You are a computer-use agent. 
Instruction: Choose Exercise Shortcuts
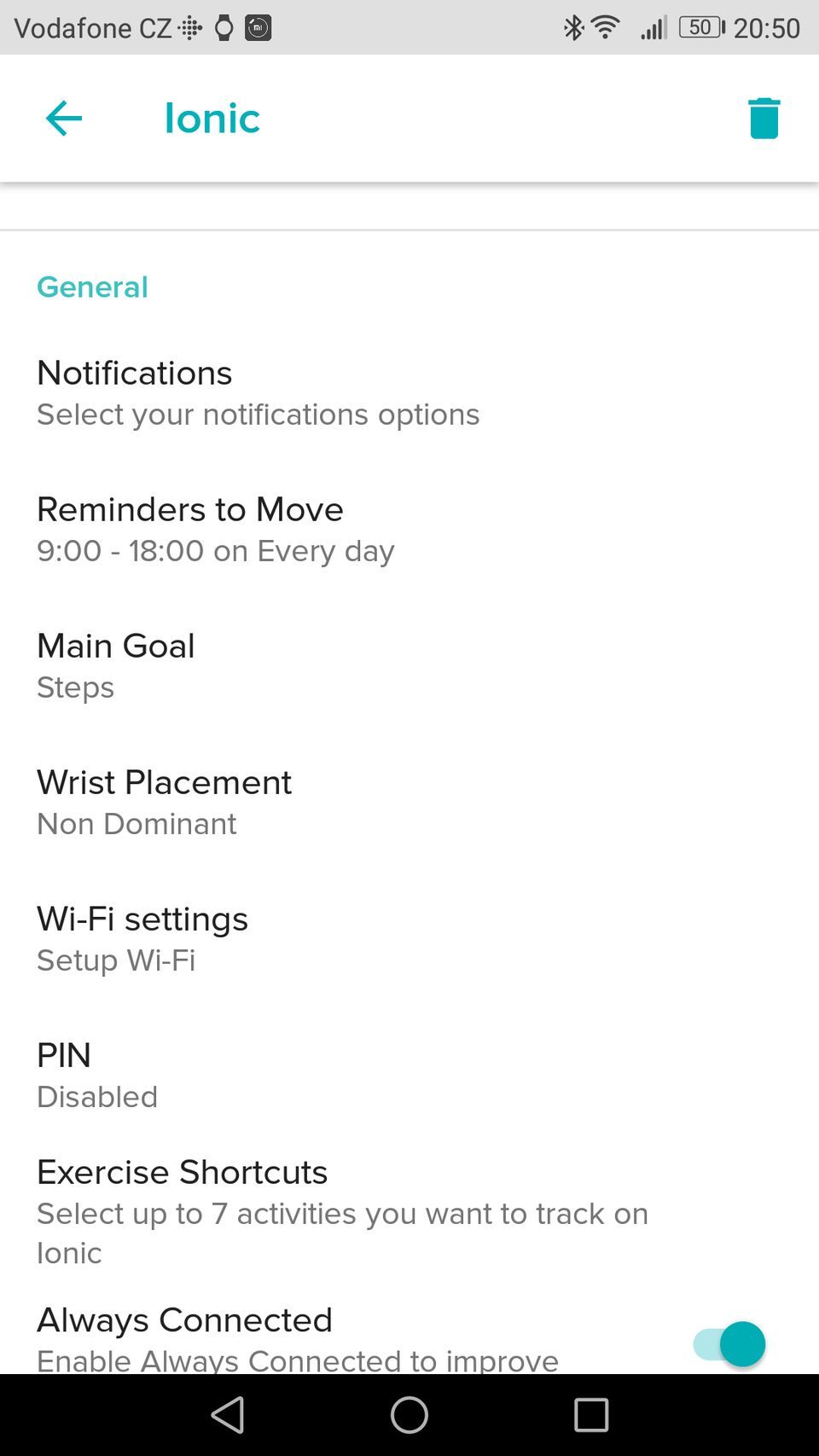341,1209
